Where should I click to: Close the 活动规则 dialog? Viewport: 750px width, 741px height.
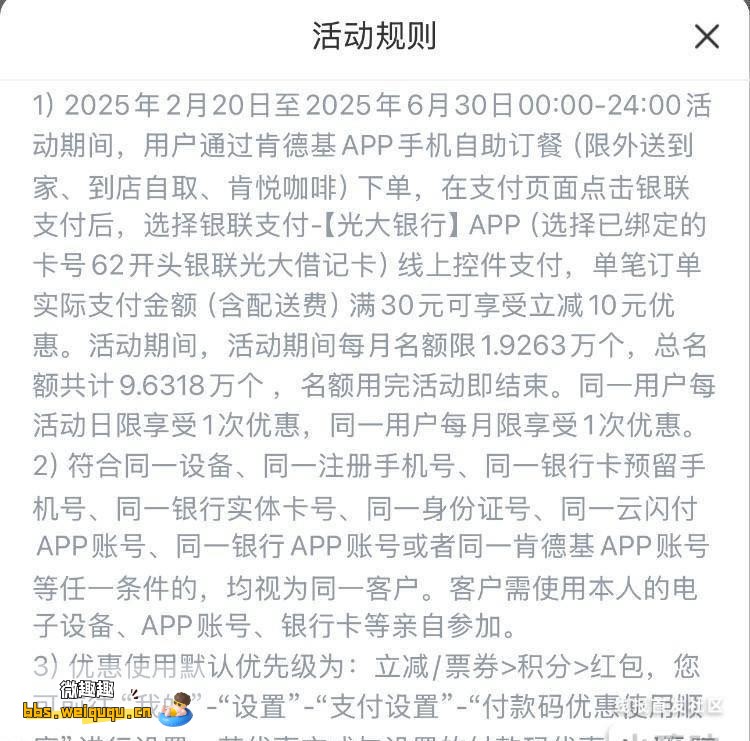(706, 37)
